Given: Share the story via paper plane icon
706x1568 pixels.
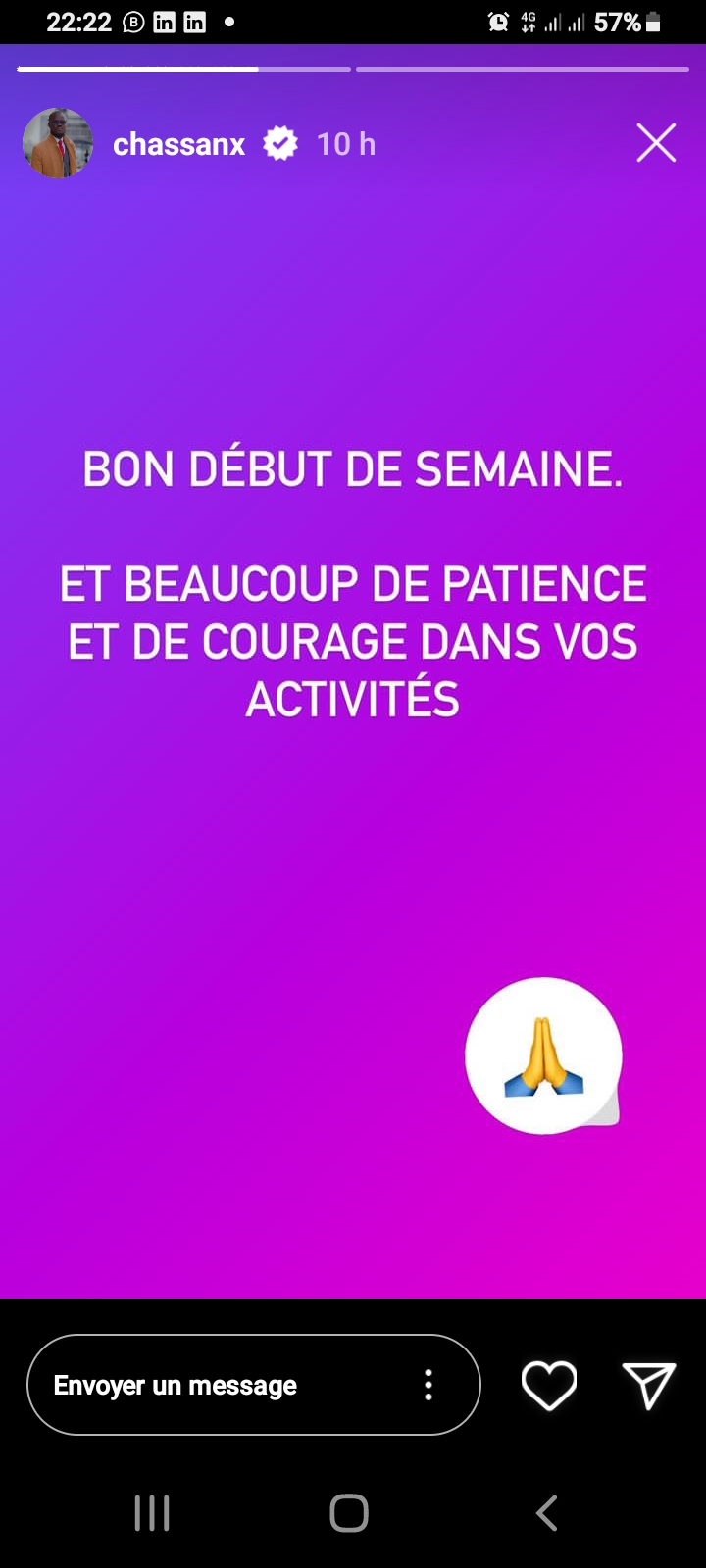Looking at the screenshot, I should tap(649, 1385).
